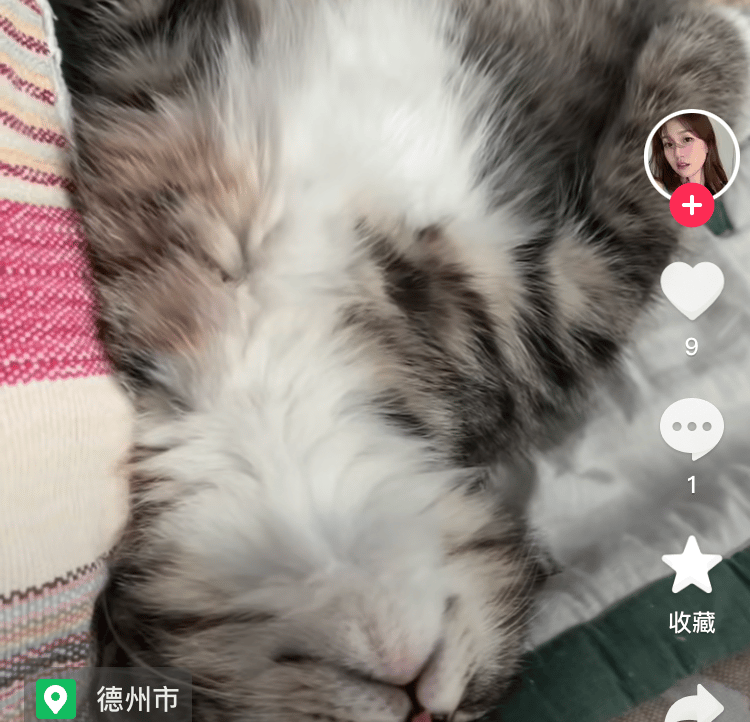Share this video with the arrow icon

(x=694, y=703)
